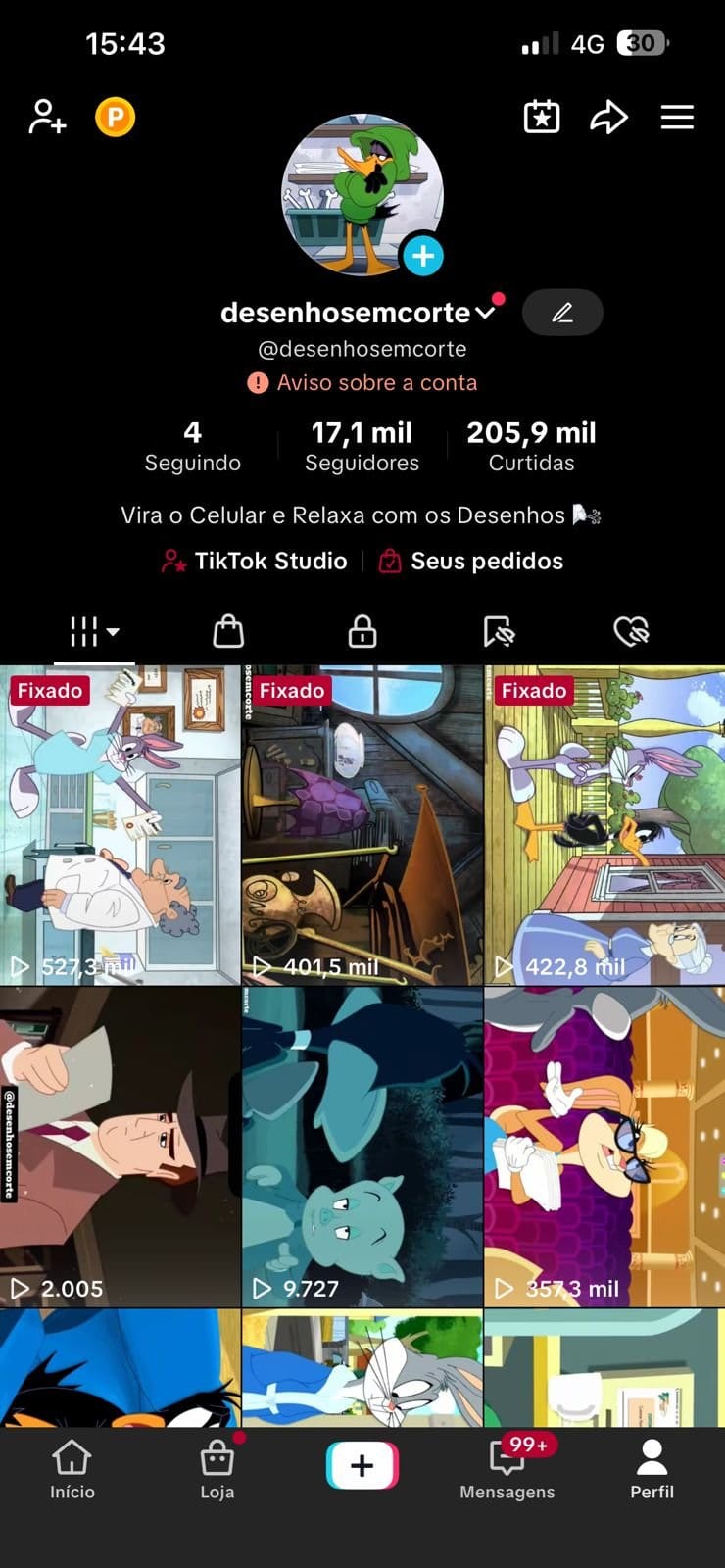This screenshot has width=725, height=1568.
Task: Open Mensagens inbox
Action: (x=507, y=1469)
